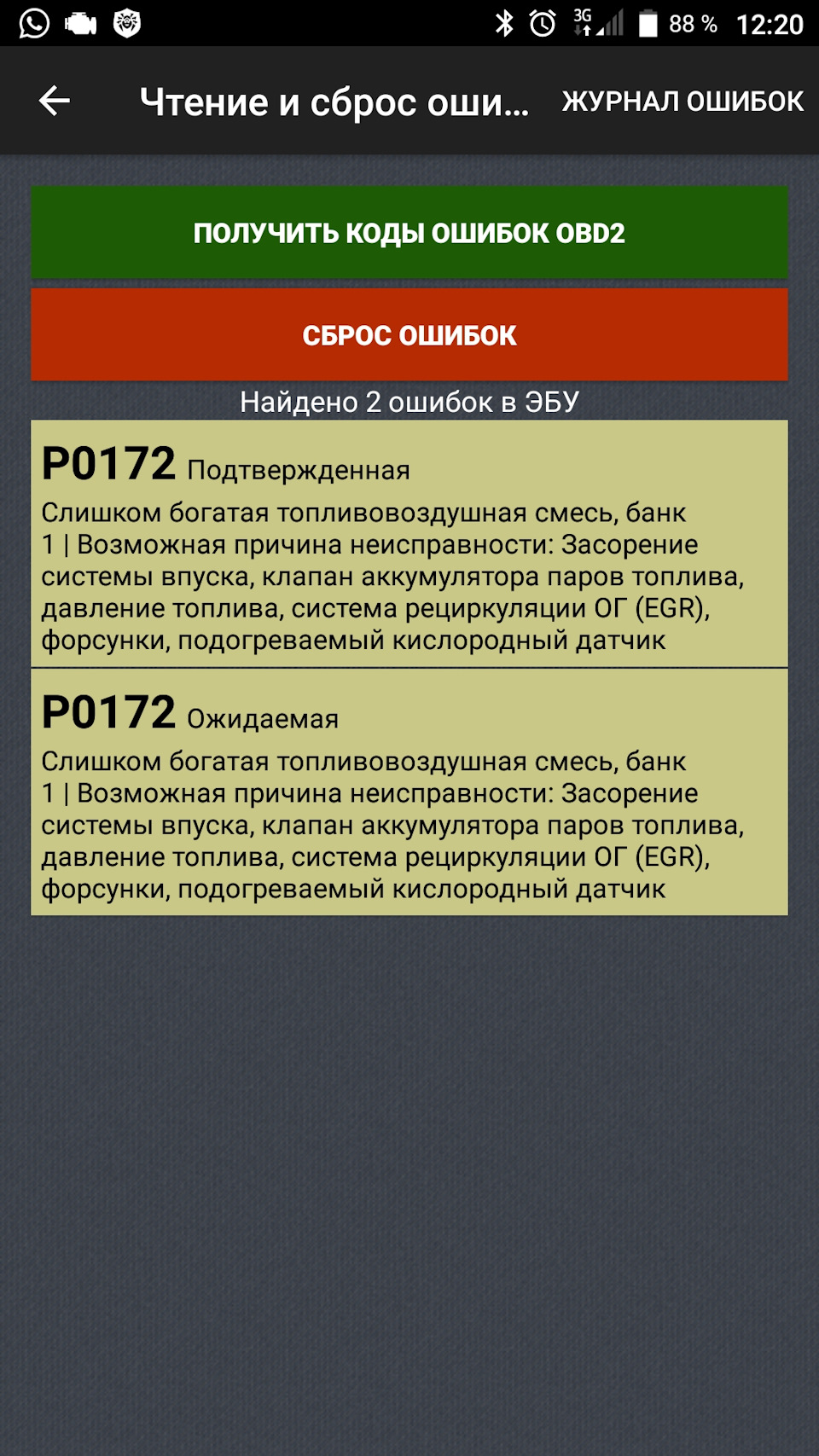Open the P0172 Подтвержденная error entry
This screenshot has width=819, height=1456.
point(409,544)
